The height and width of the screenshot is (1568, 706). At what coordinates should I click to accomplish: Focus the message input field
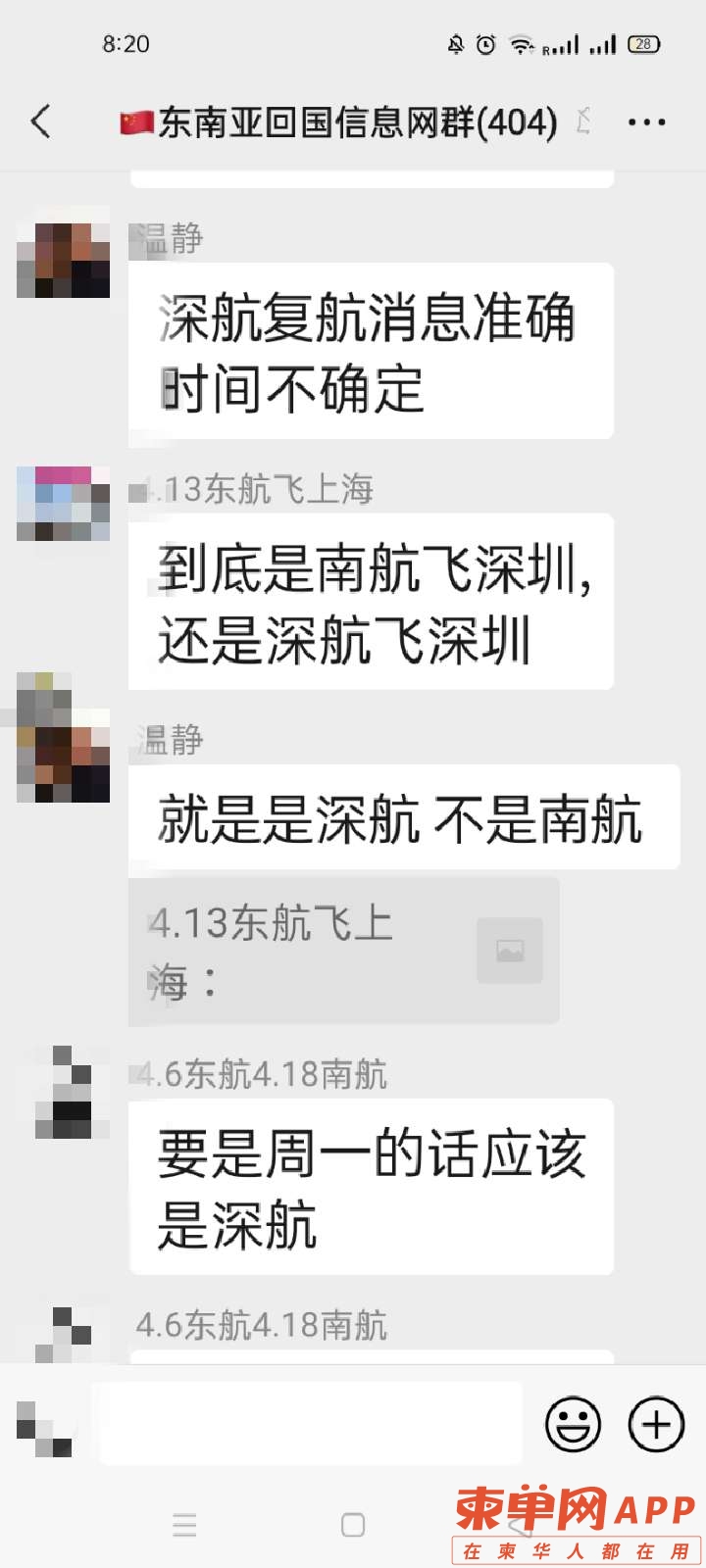[x=309, y=1424]
